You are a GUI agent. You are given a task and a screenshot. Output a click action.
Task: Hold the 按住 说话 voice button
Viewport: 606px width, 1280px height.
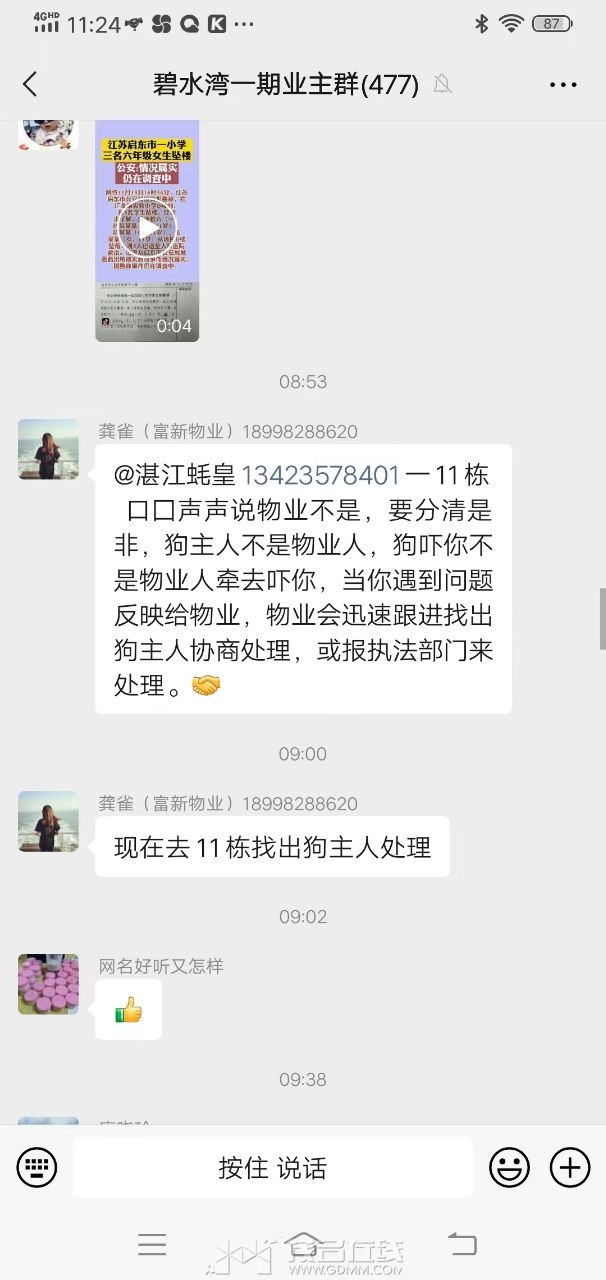coord(272,1167)
